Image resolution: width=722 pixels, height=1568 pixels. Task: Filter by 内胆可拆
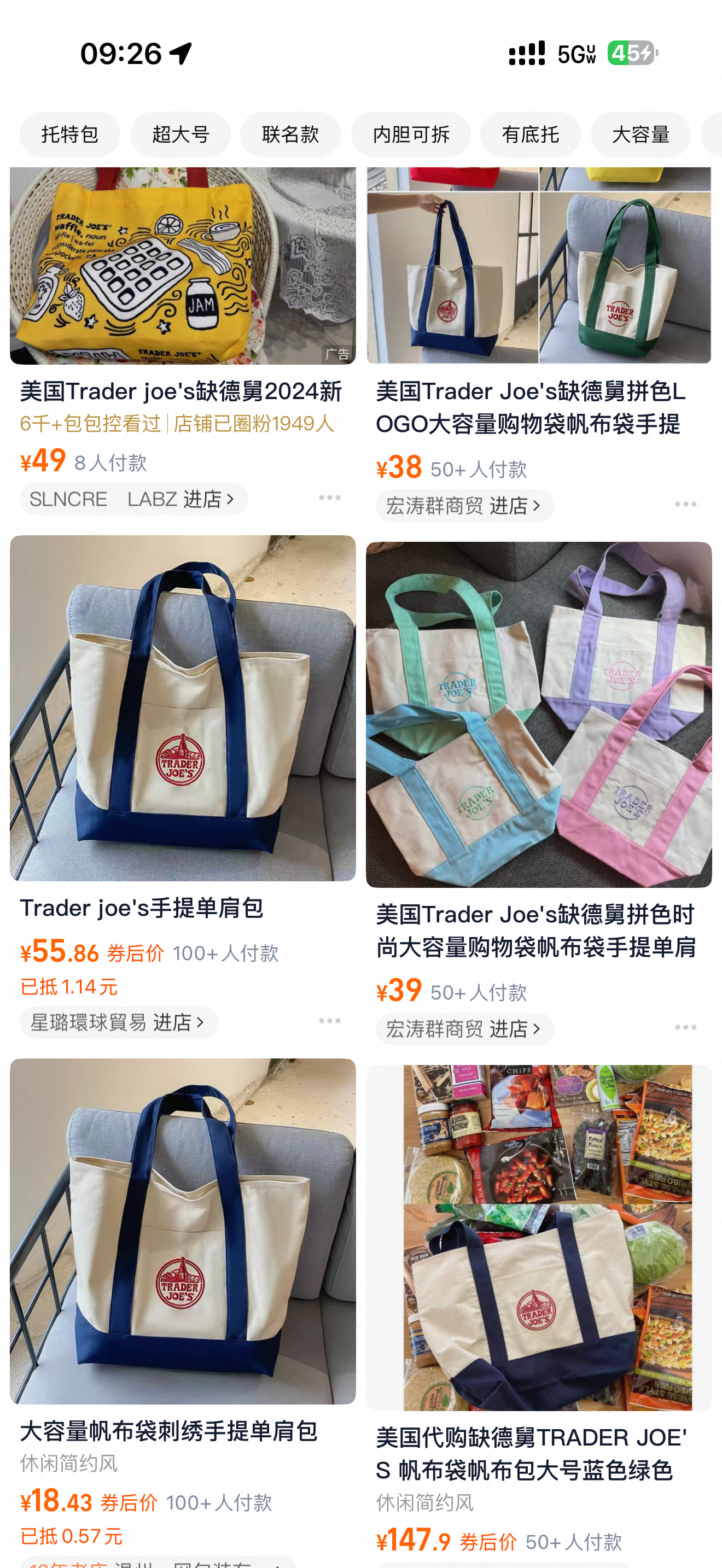pos(410,134)
